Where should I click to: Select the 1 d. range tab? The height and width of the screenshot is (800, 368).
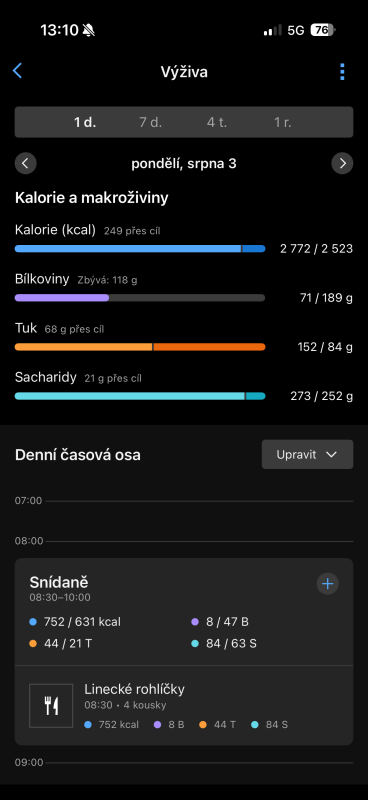click(x=85, y=122)
